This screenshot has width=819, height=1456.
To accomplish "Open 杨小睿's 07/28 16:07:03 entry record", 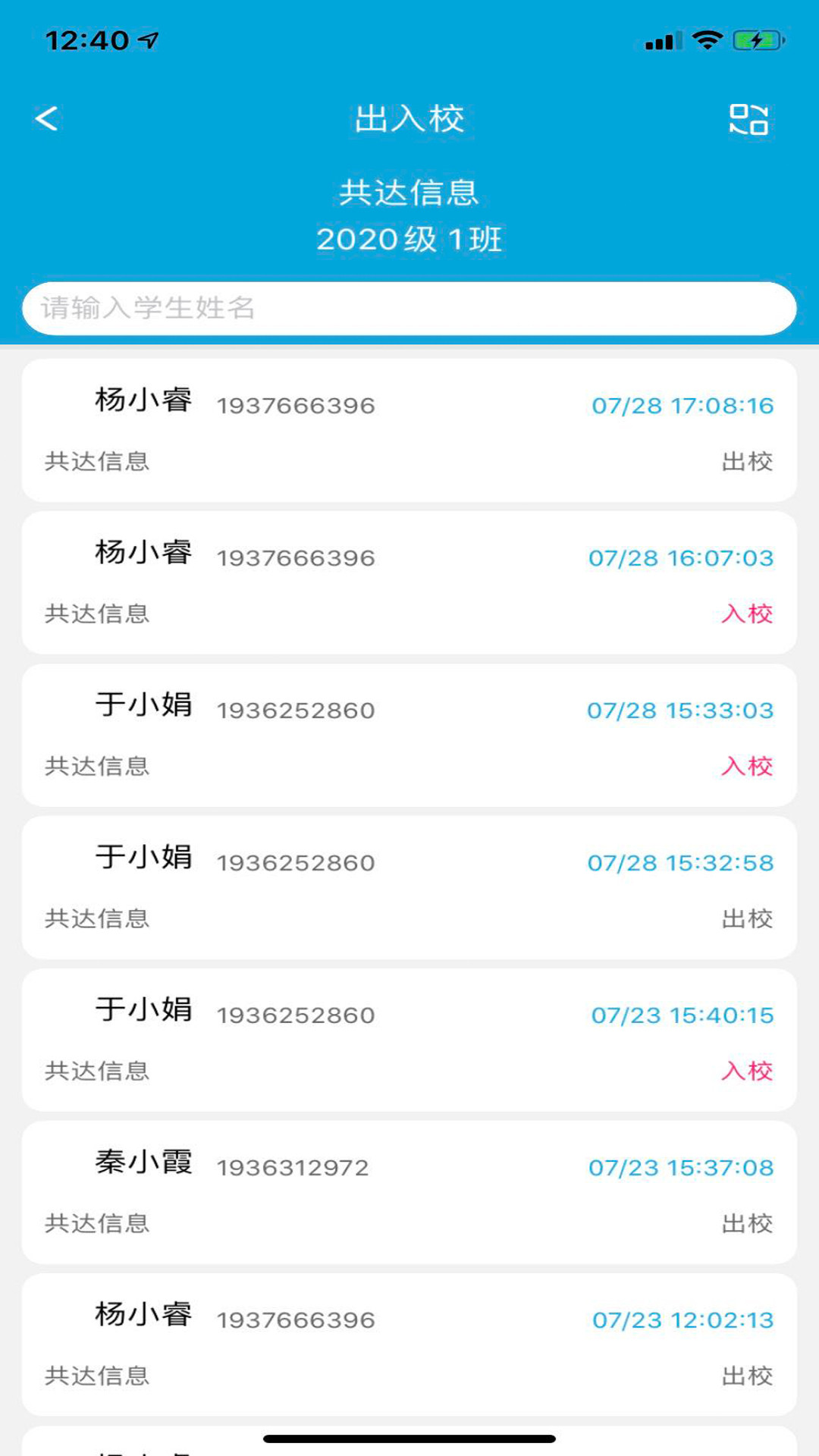I will [409, 582].
